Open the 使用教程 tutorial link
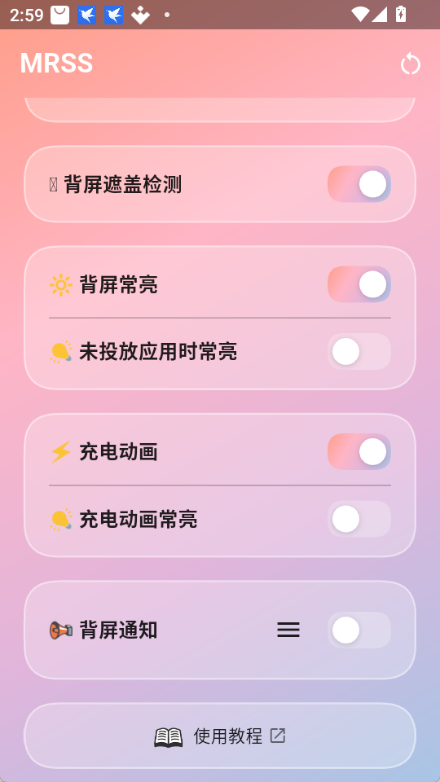Image resolution: width=440 pixels, height=782 pixels. (x=220, y=736)
